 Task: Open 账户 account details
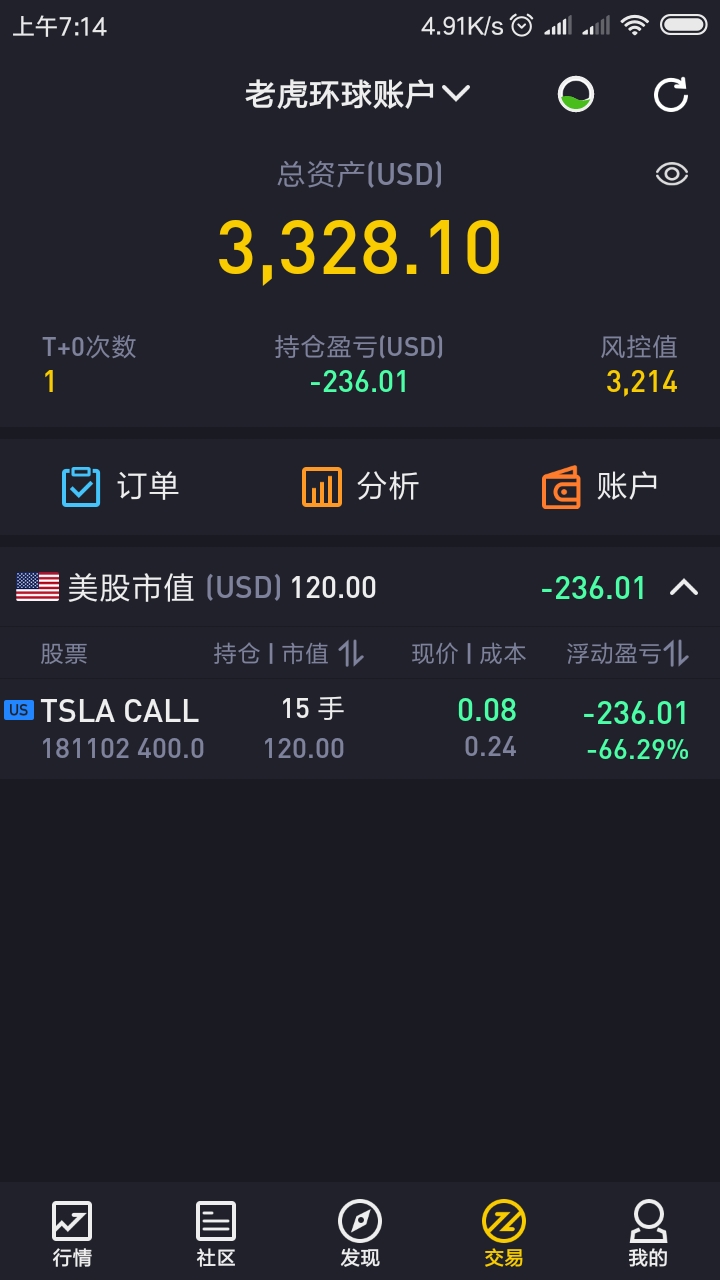tap(600, 487)
